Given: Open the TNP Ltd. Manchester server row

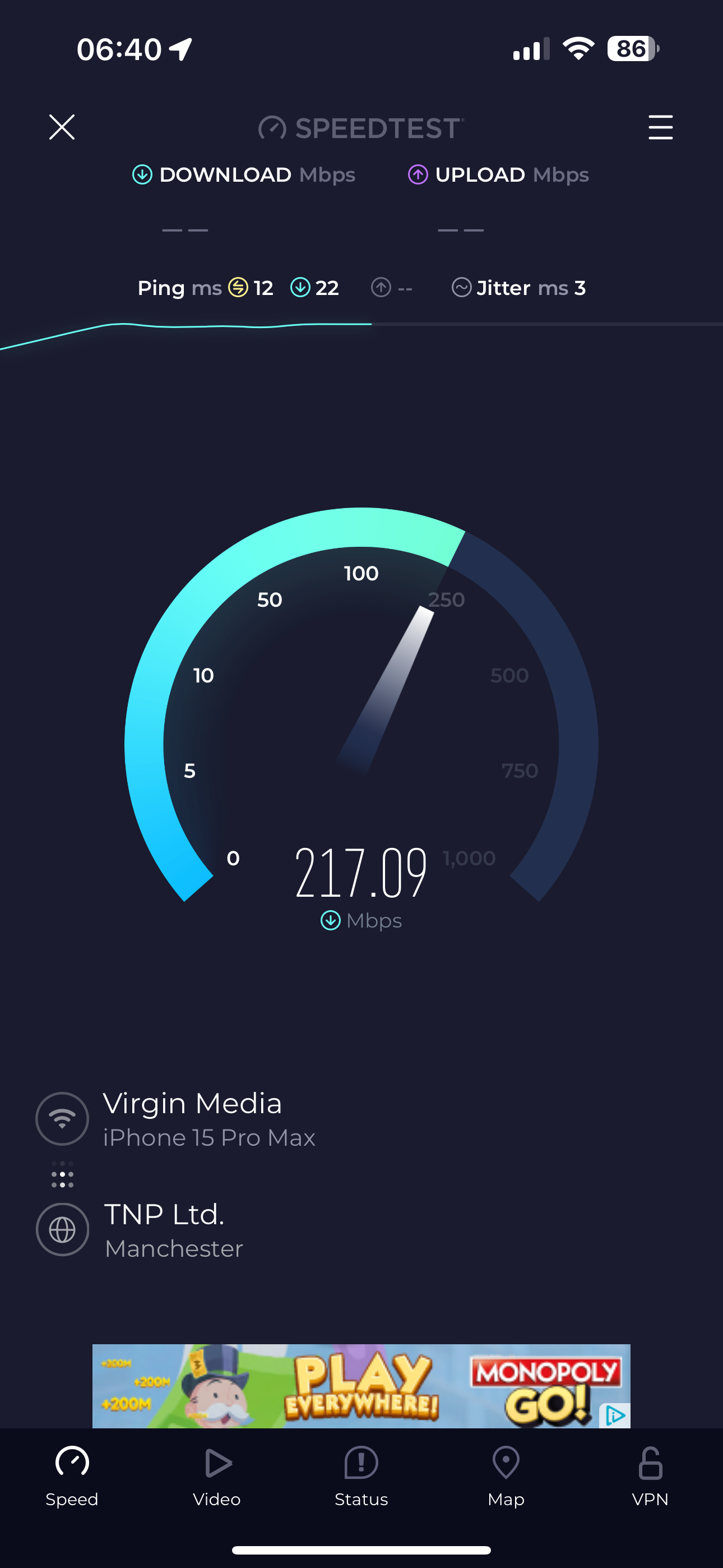Looking at the screenshot, I should coord(173,1230).
